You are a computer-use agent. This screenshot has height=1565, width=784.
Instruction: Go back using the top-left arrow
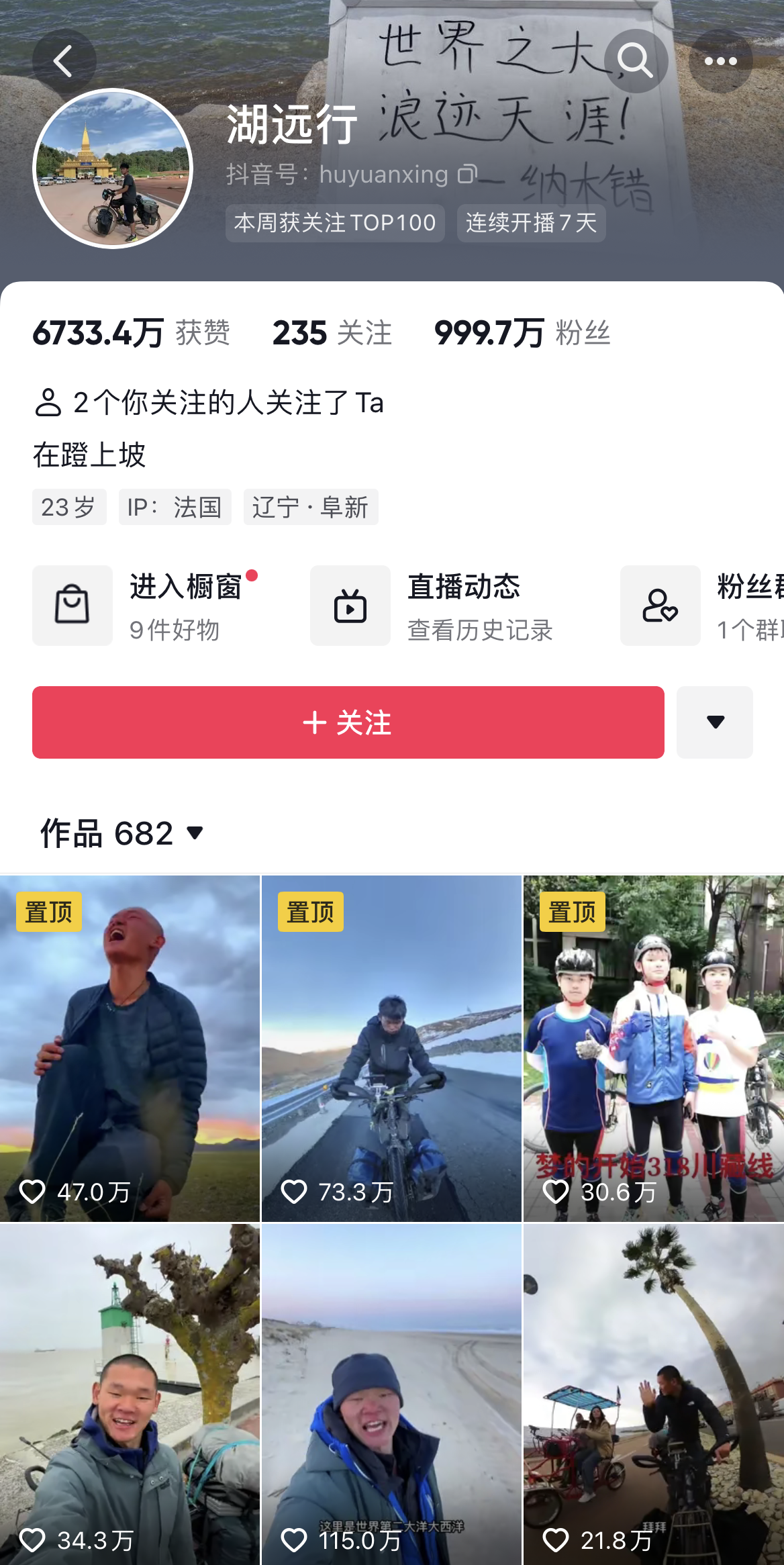pos(64,61)
